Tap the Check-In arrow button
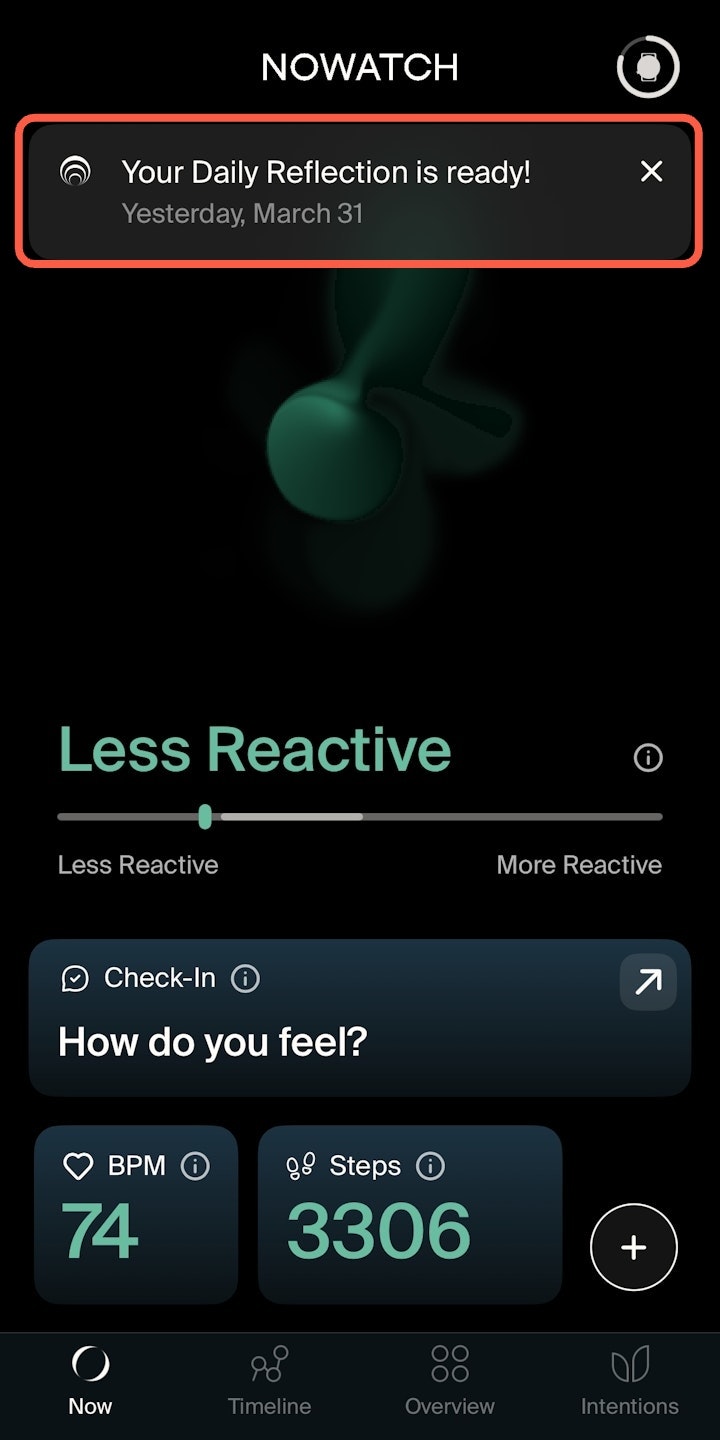 coord(648,982)
